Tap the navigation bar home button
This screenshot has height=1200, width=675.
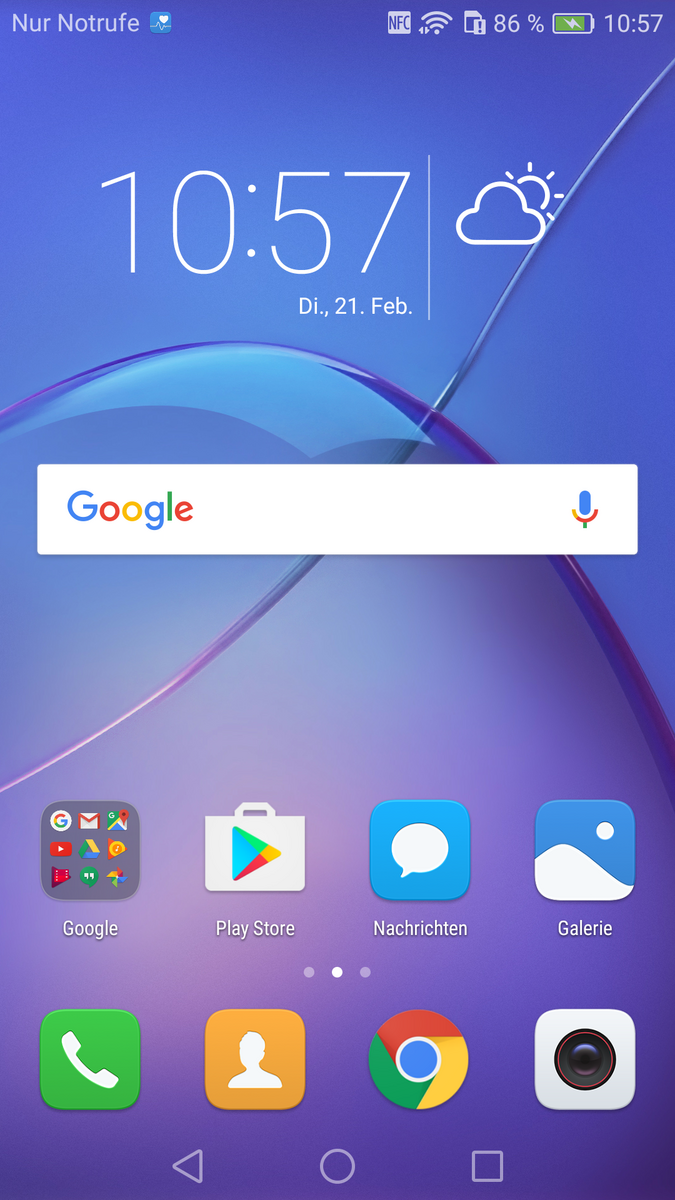coord(337,1166)
